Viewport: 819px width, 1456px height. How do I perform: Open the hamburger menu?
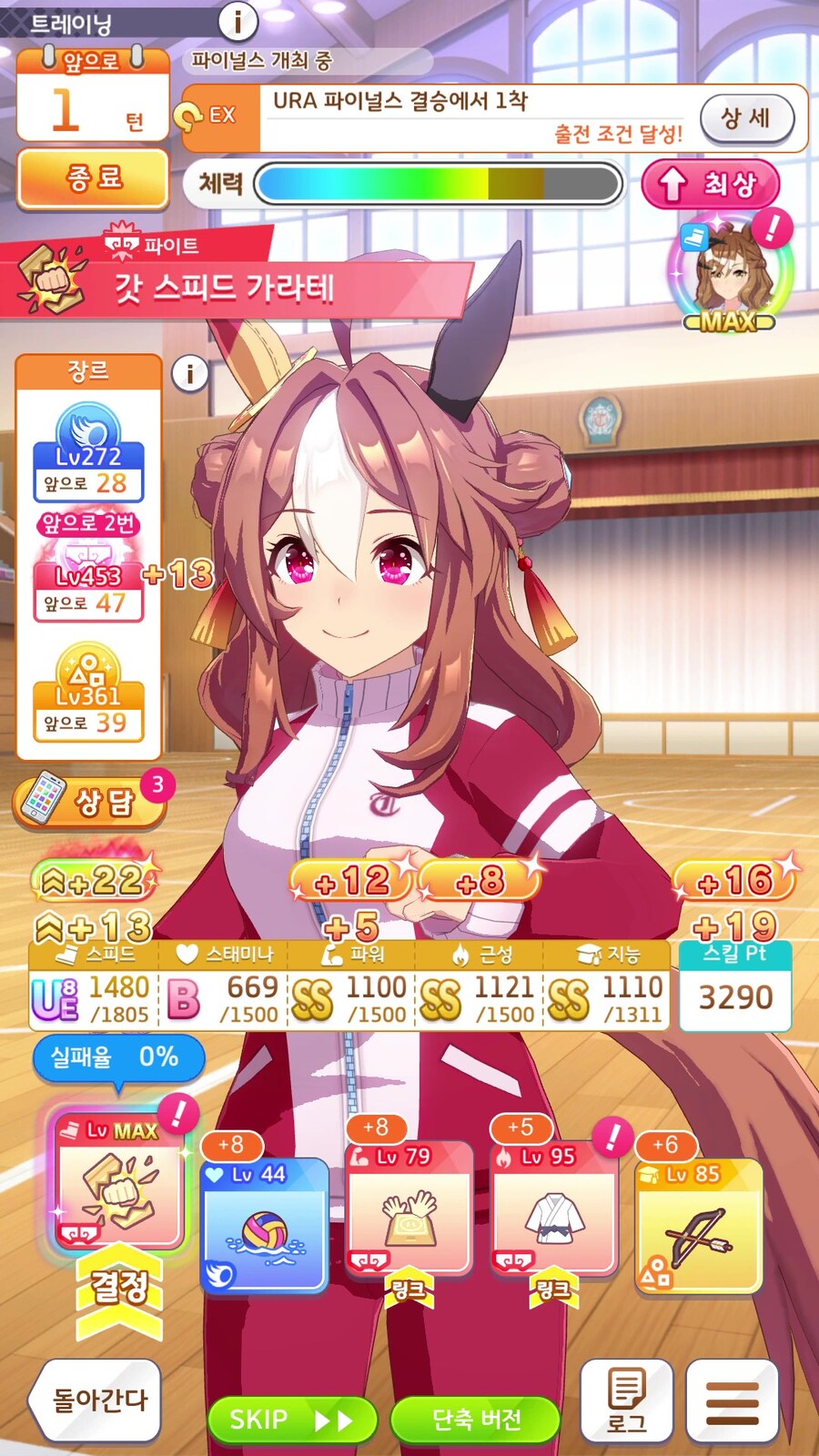[732, 1401]
